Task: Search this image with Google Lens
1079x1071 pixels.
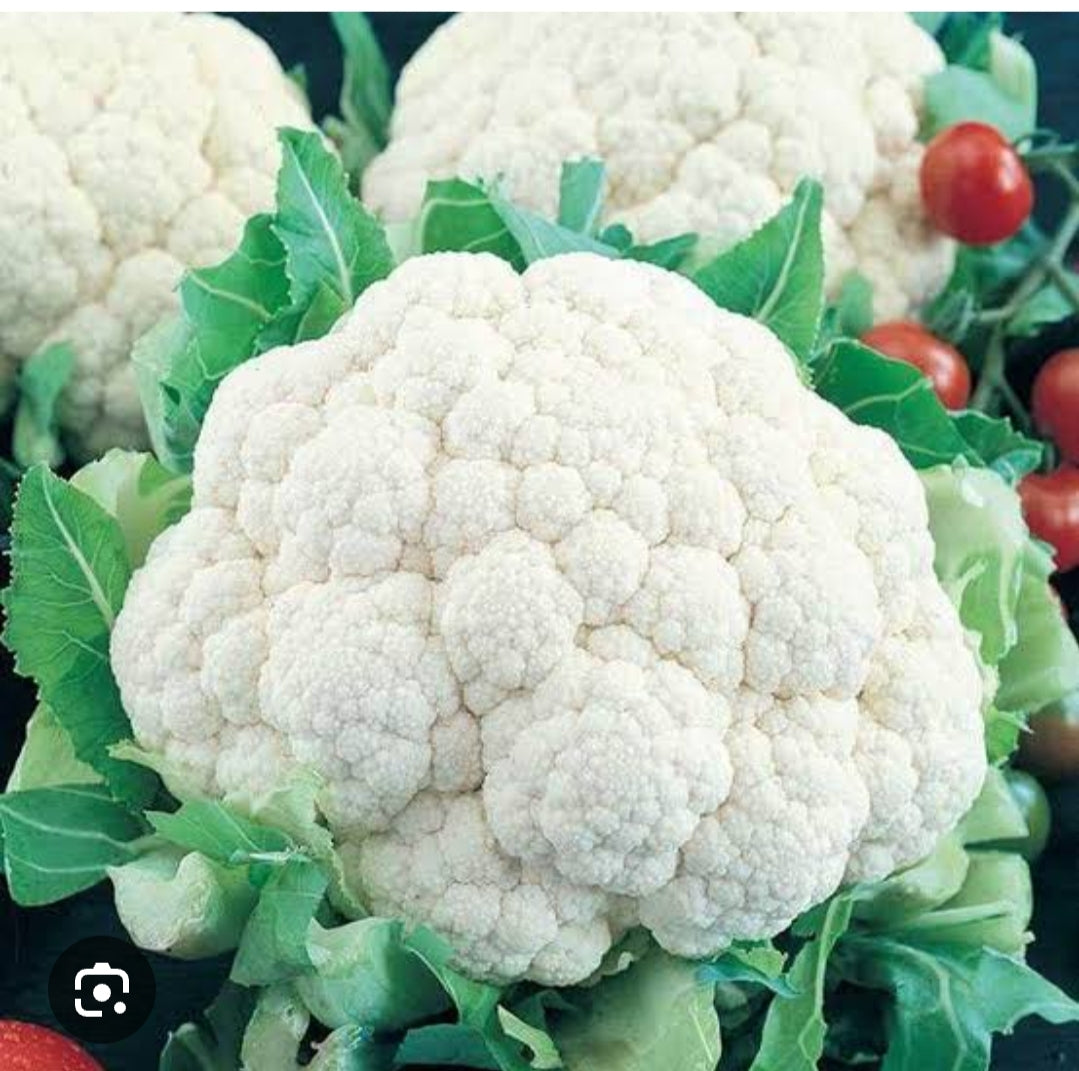Action: tap(101, 989)
